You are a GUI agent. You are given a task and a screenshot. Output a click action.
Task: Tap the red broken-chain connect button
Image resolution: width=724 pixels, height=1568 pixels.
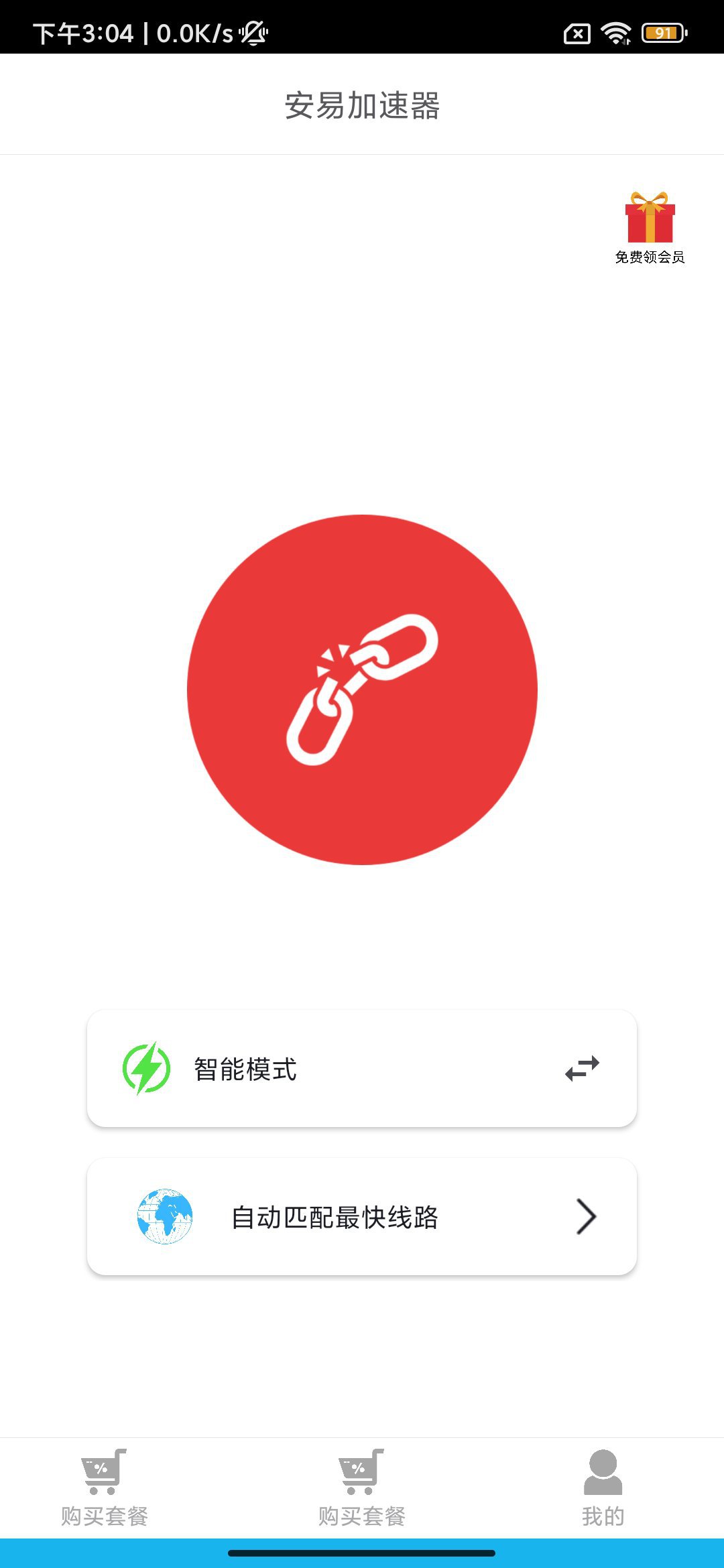point(362,690)
